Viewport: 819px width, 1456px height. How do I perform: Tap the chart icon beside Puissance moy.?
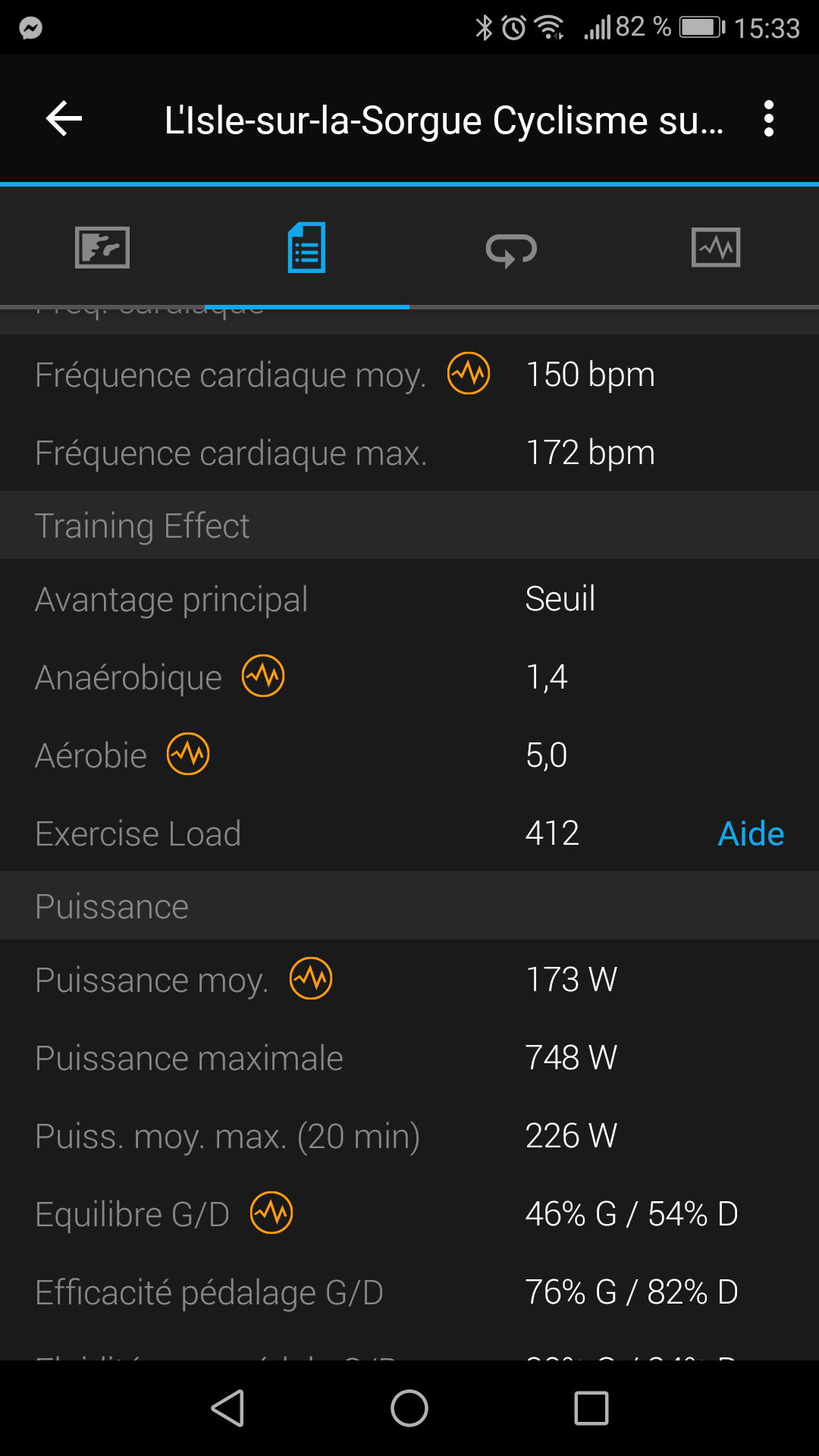pos(311,978)
